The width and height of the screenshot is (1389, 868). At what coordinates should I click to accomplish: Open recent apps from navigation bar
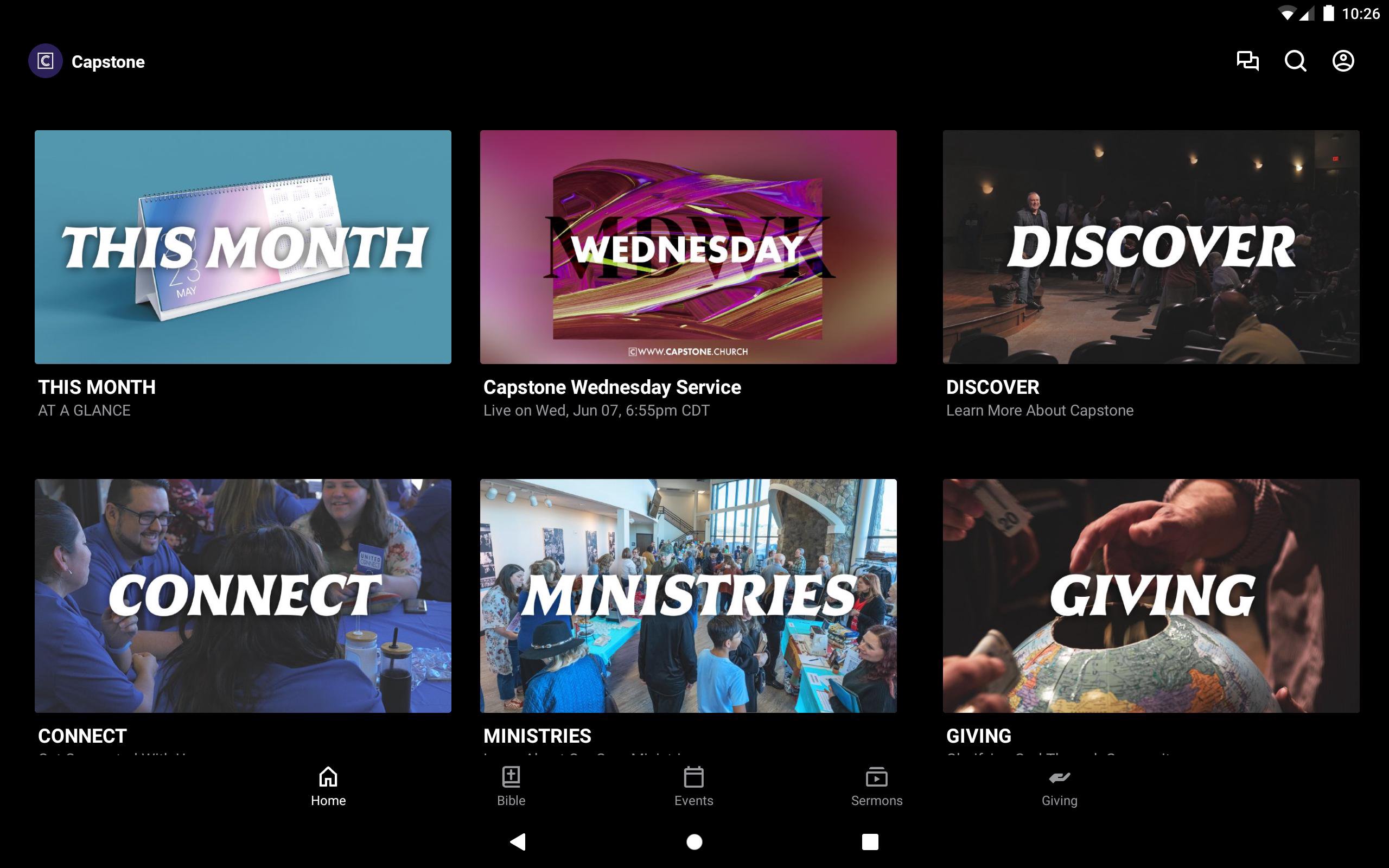click(870, 841)
